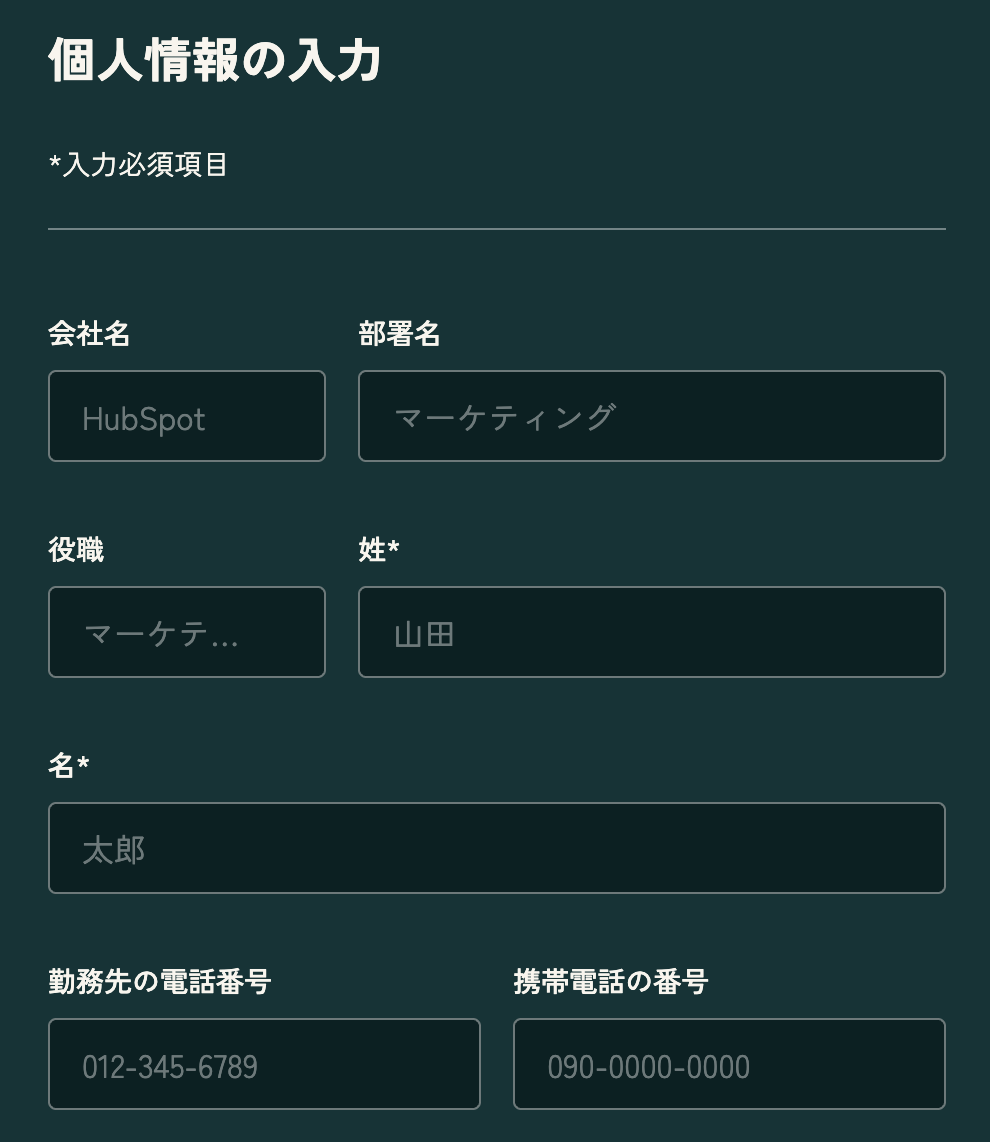Focus the 勤務先の電話番号 input field

coord(264,1064)
